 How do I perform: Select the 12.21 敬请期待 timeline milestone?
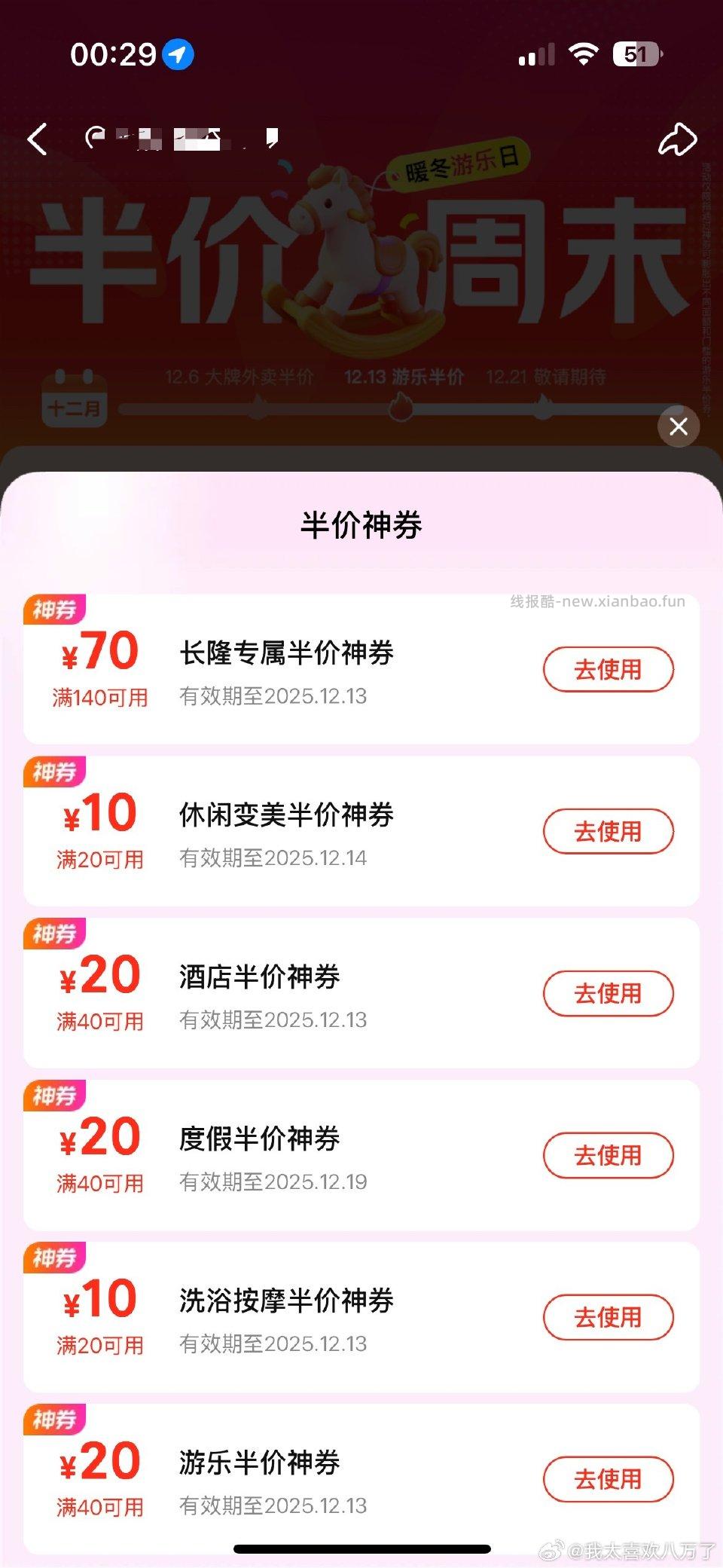coord(546,377)
